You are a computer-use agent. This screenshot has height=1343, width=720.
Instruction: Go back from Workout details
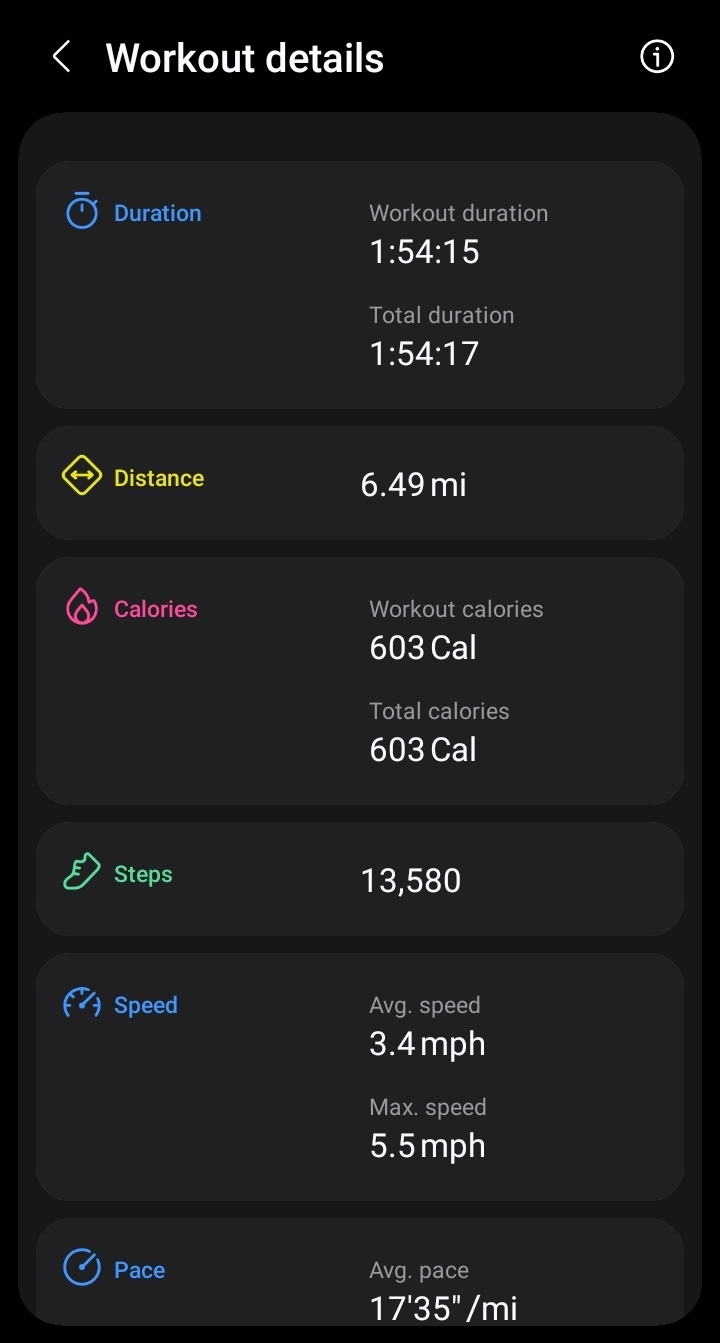(x=61, y=57)
